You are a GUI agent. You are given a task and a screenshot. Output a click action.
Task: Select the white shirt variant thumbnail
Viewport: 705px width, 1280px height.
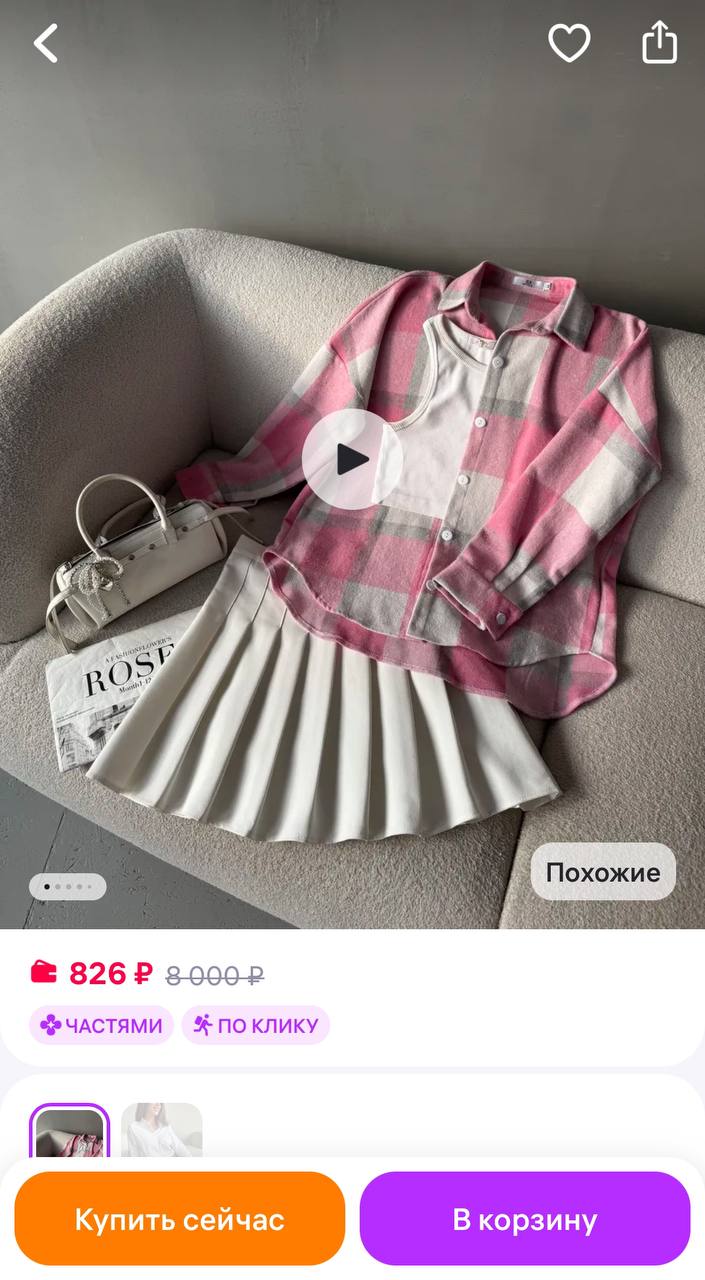point(162,1132)
